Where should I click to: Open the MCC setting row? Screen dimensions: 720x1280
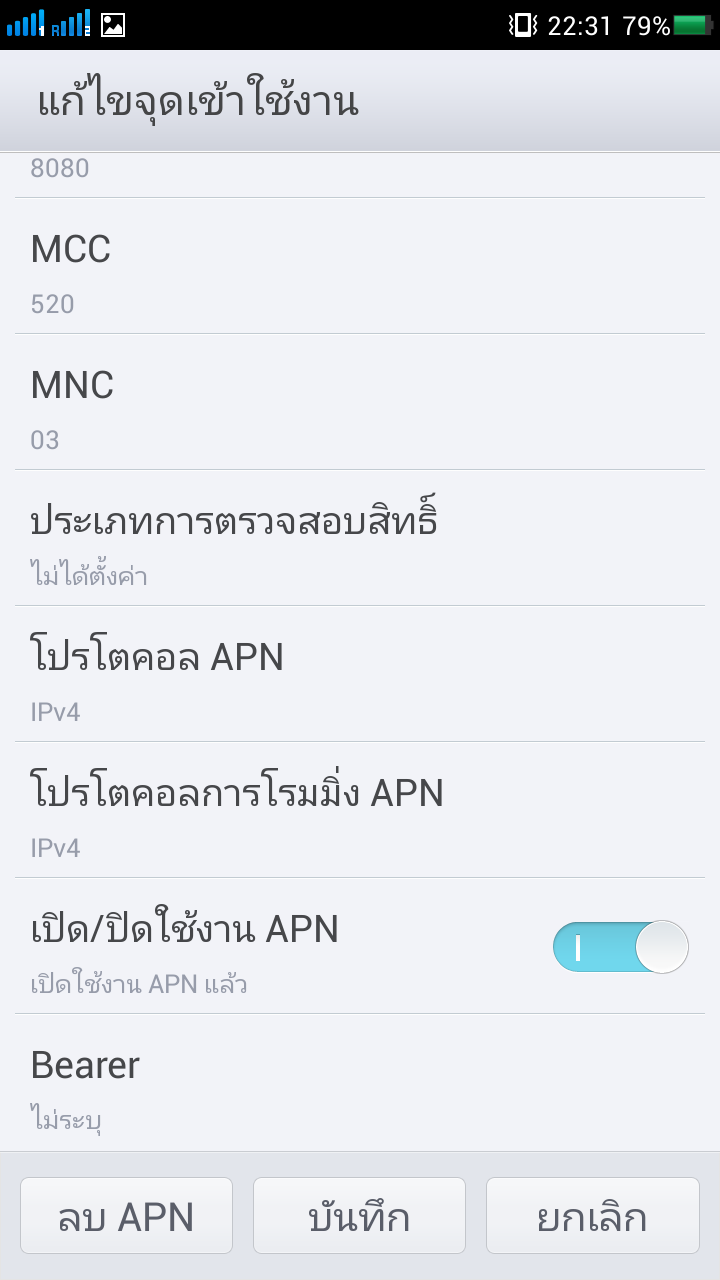[x=360, y=266]
